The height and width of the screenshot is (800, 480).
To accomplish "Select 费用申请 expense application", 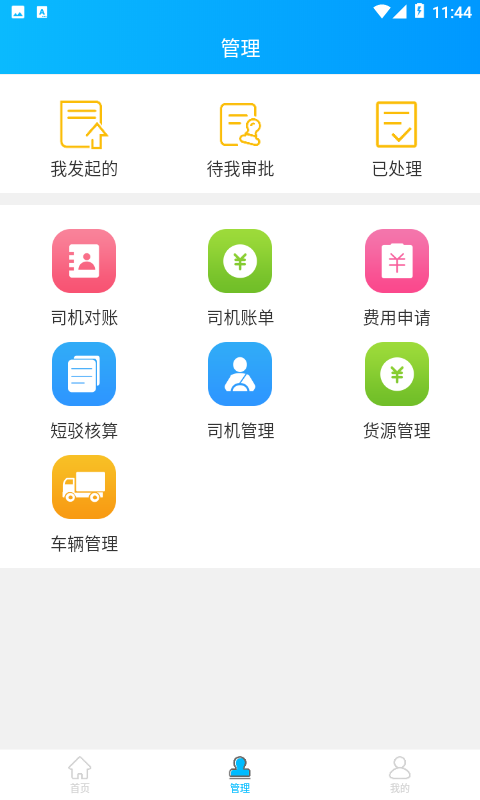I will [x=397, y=278].
